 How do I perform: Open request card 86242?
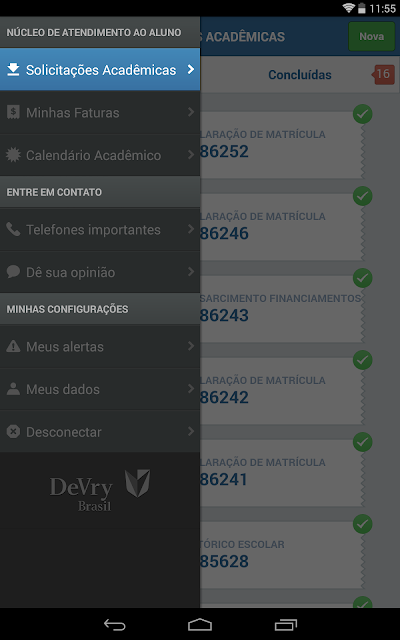coord(281,391)
